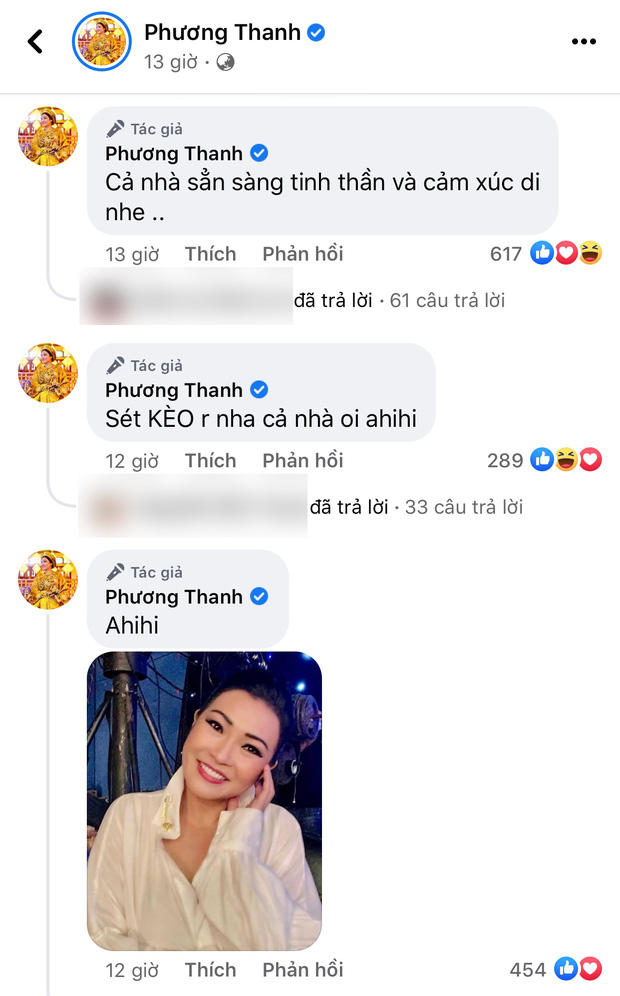The width and height of the screenshot is (620, 996).
Task: Open the three-dot overflow menu
Action: click(583, 42)
